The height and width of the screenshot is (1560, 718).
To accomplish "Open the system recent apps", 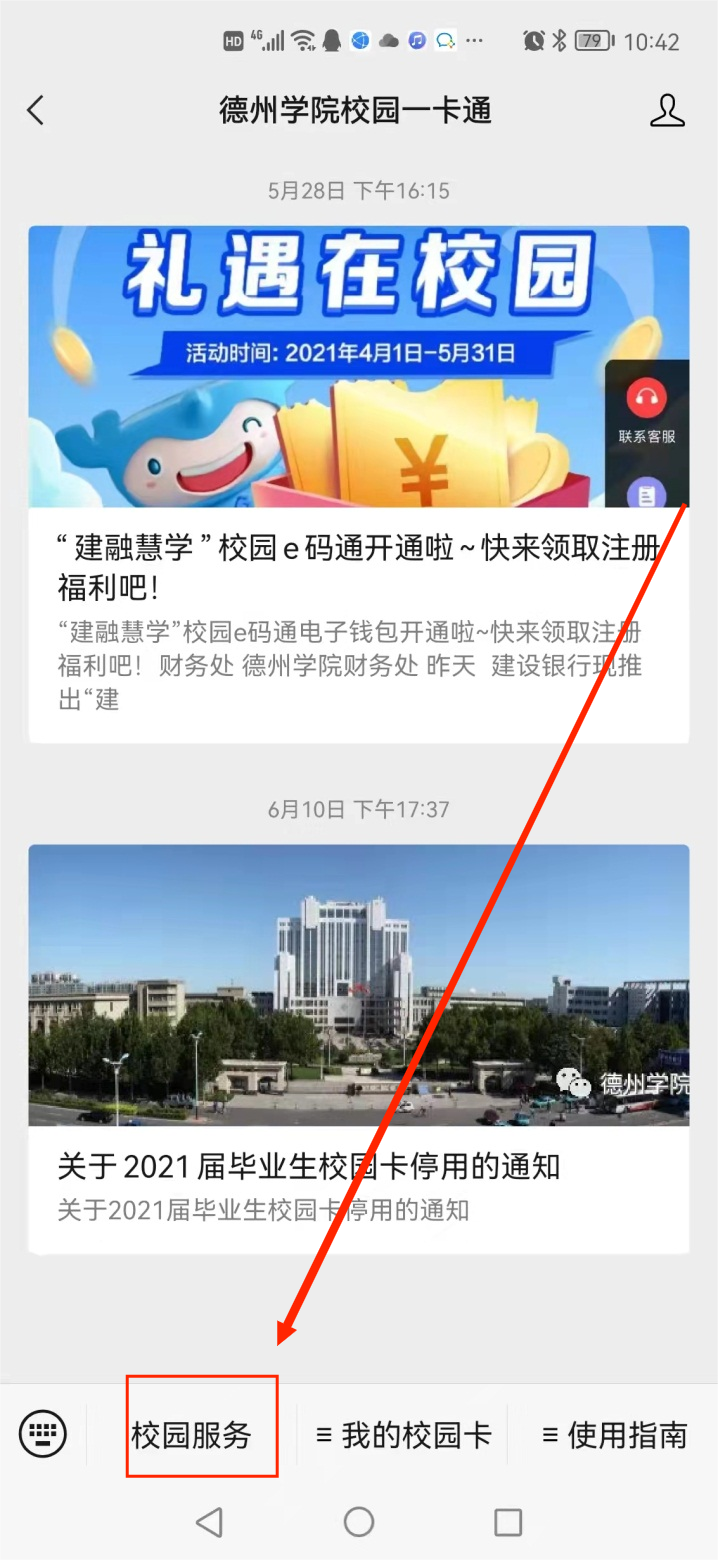I will point(508,1522).
